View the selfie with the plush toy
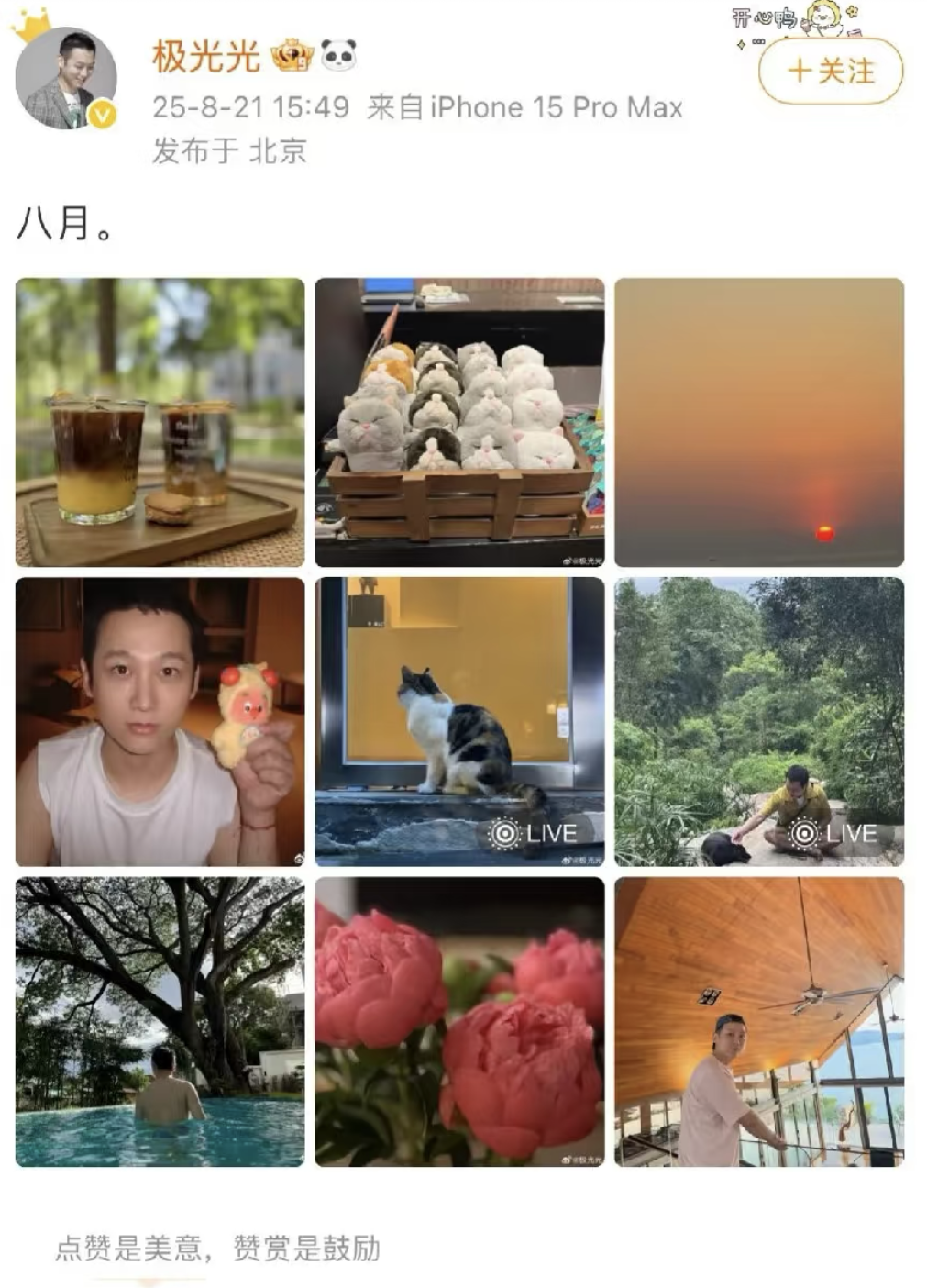This screenshot has height=1288, width=927. click(x=160, y=721)
